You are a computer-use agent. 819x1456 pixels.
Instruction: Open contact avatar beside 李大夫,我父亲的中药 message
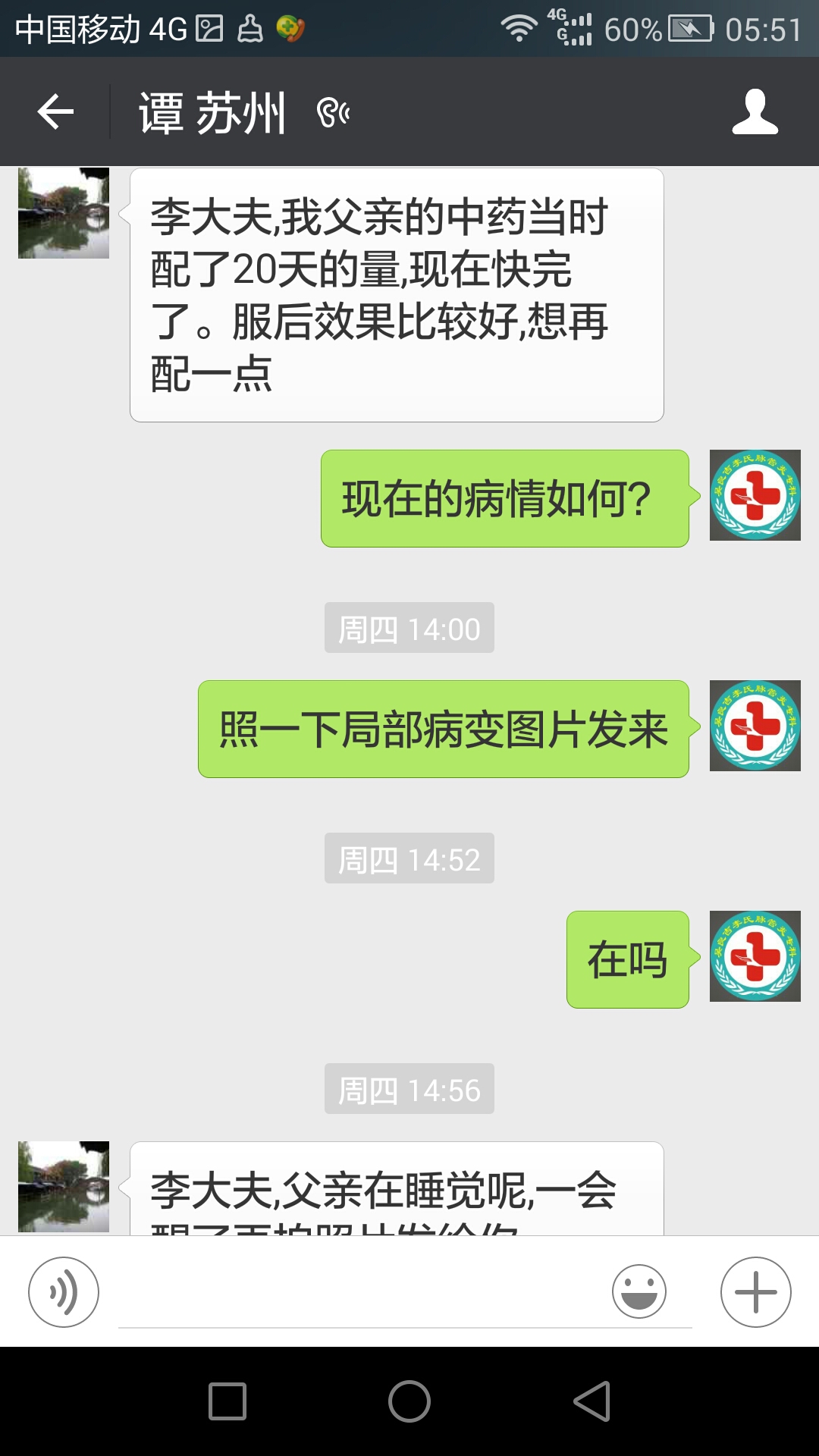point(64,214)
